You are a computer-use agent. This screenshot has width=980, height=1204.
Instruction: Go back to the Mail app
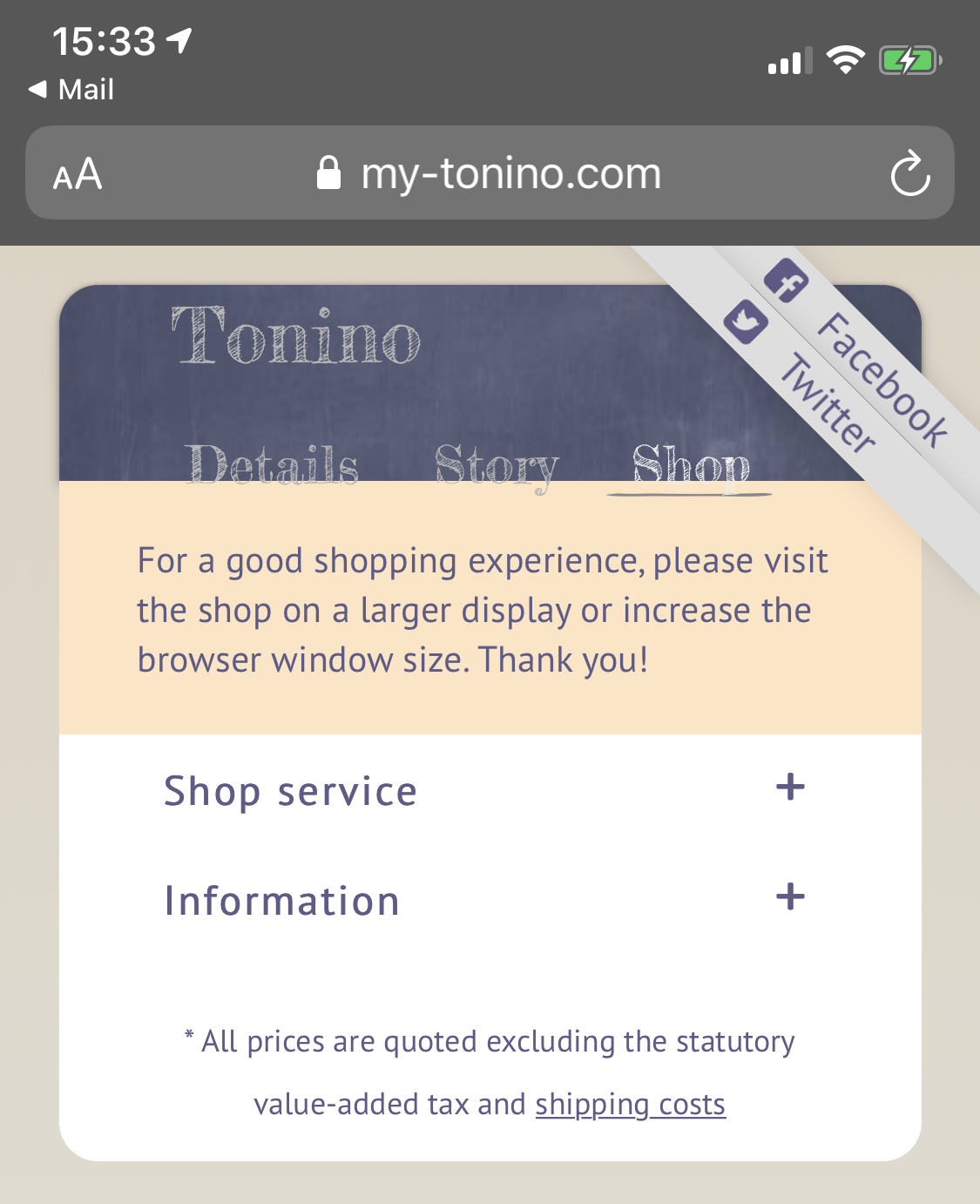[72, 89]
